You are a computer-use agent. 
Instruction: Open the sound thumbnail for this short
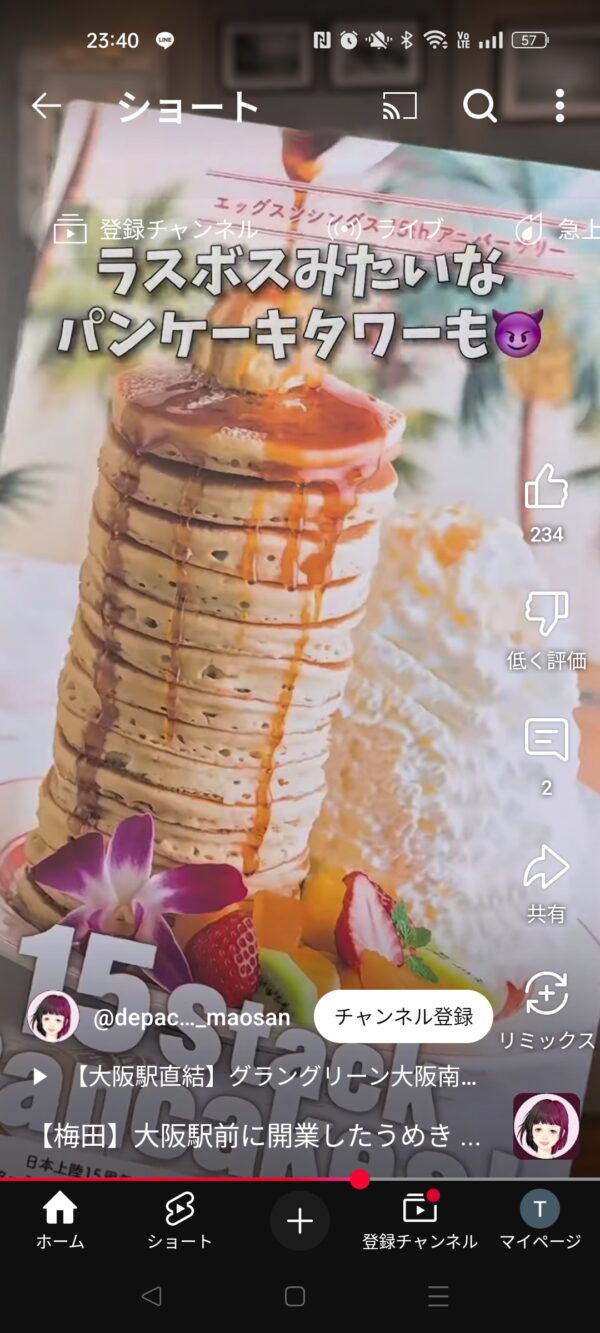click(x=546, y=1126)
